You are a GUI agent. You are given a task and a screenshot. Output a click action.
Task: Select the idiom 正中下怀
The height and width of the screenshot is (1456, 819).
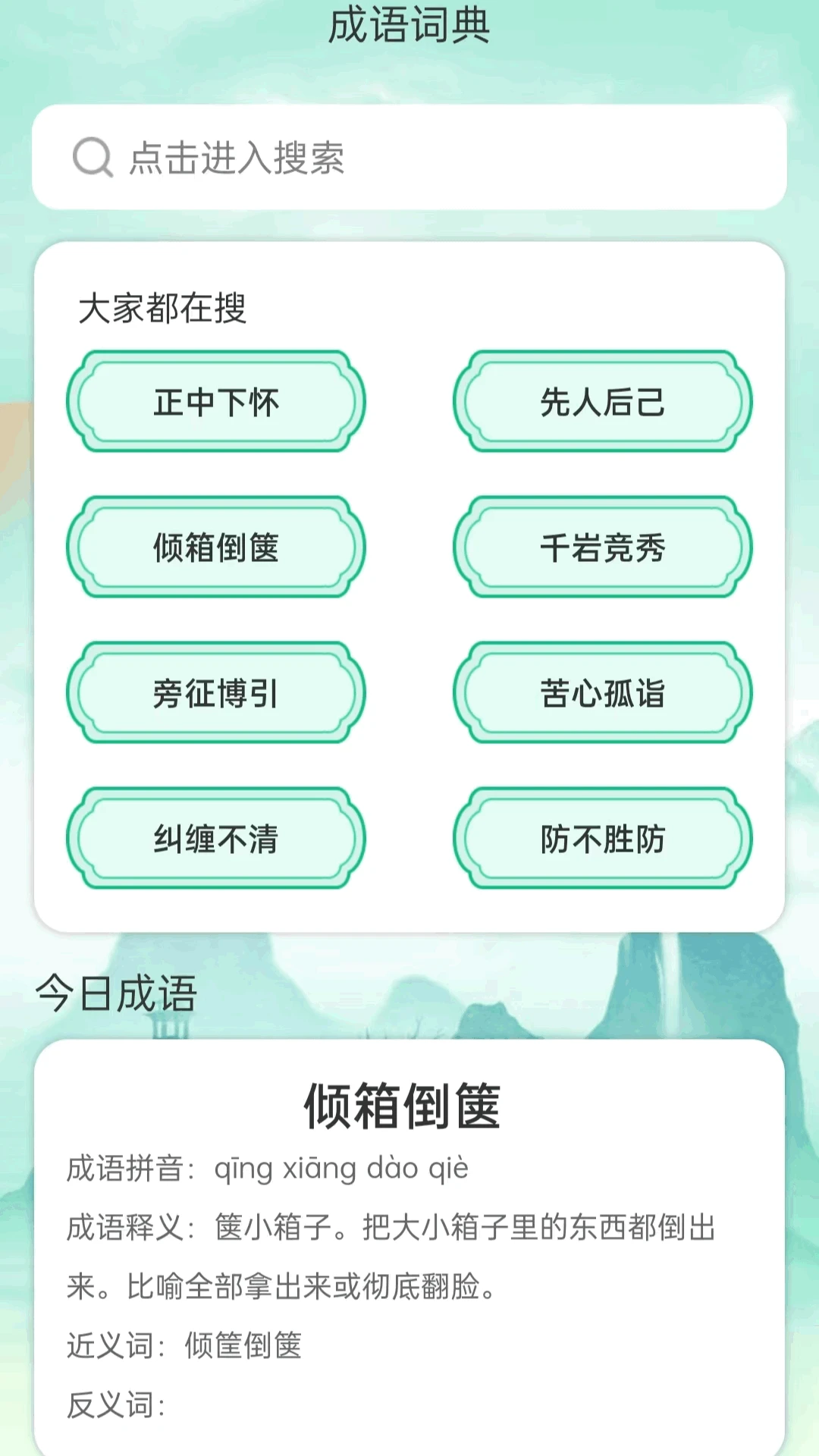click(215, 402)
